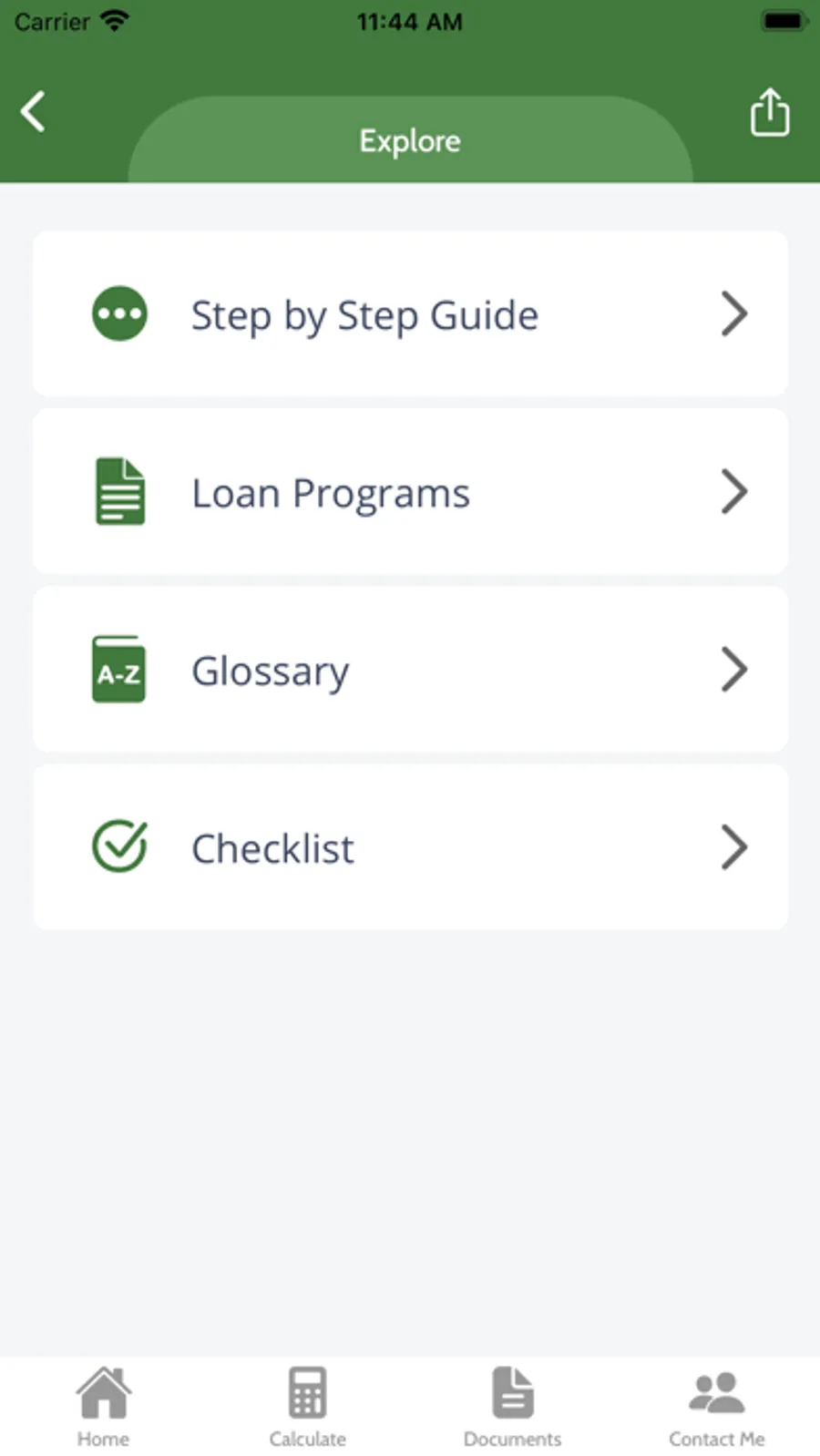Select the Contact Me tab

pos(716,1406)
